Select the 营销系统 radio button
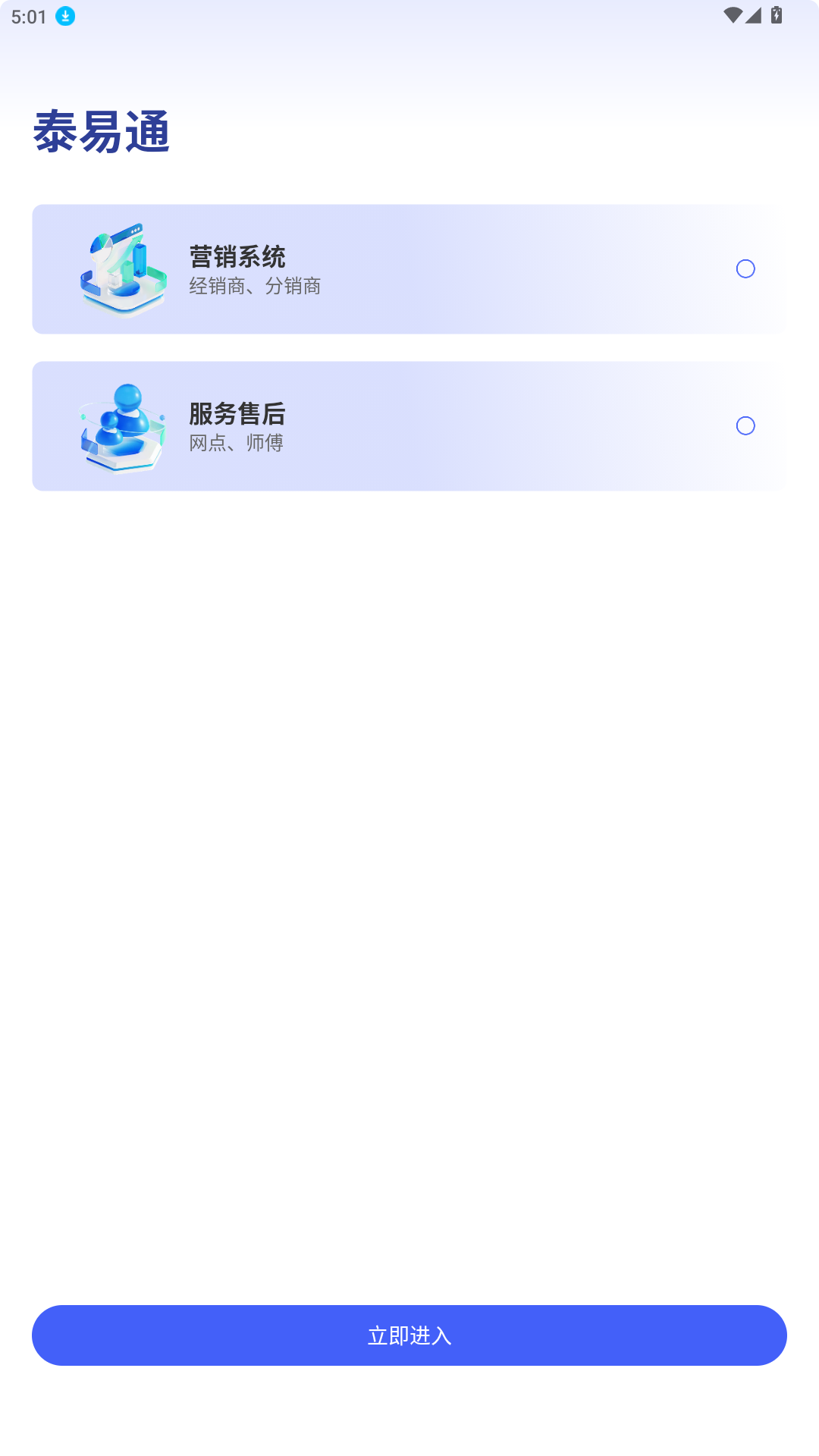Image resolution: width=819 pixels, height=1456 pixels. [x=745, y=269]
